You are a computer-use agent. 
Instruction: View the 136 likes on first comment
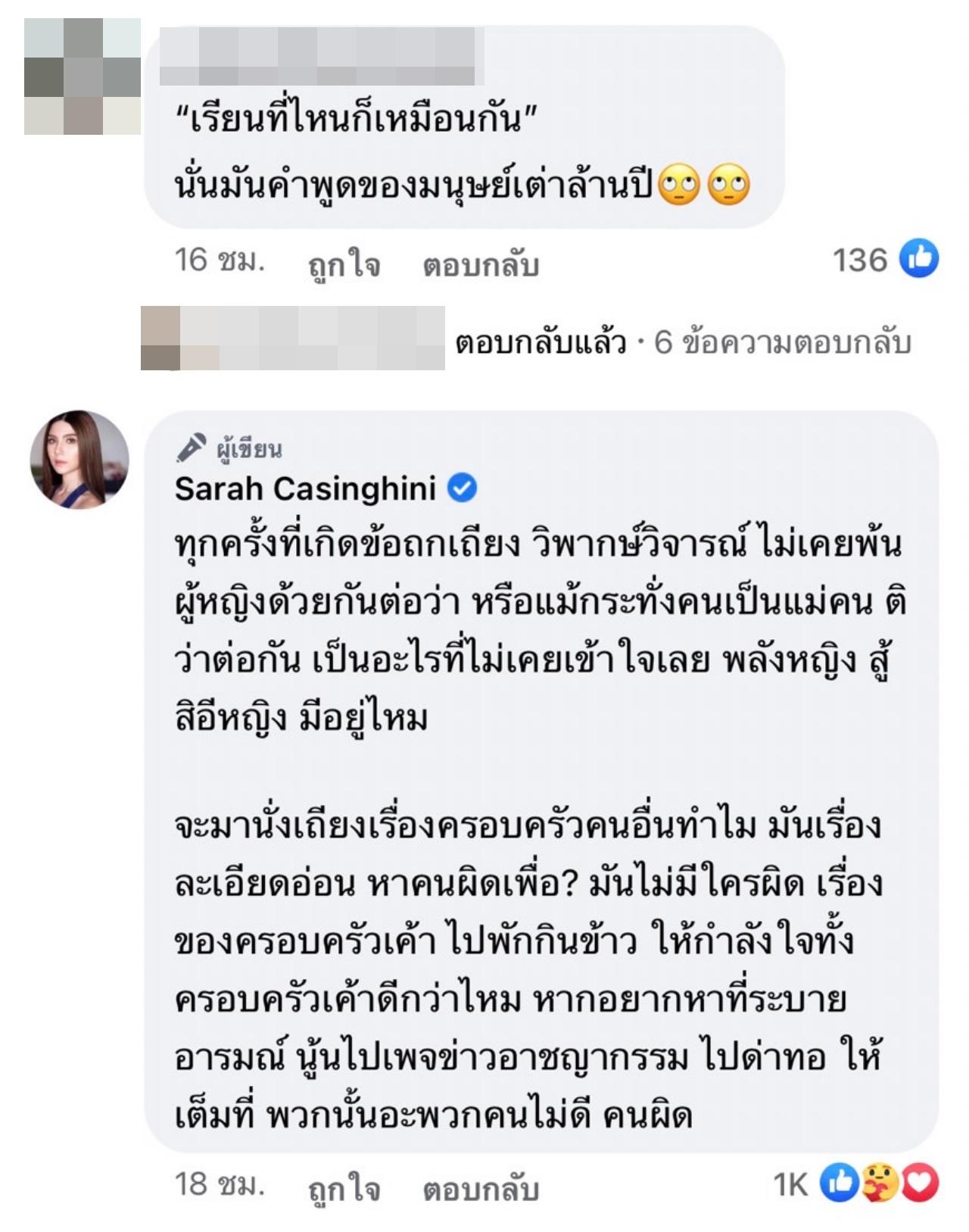pos(884,260)
